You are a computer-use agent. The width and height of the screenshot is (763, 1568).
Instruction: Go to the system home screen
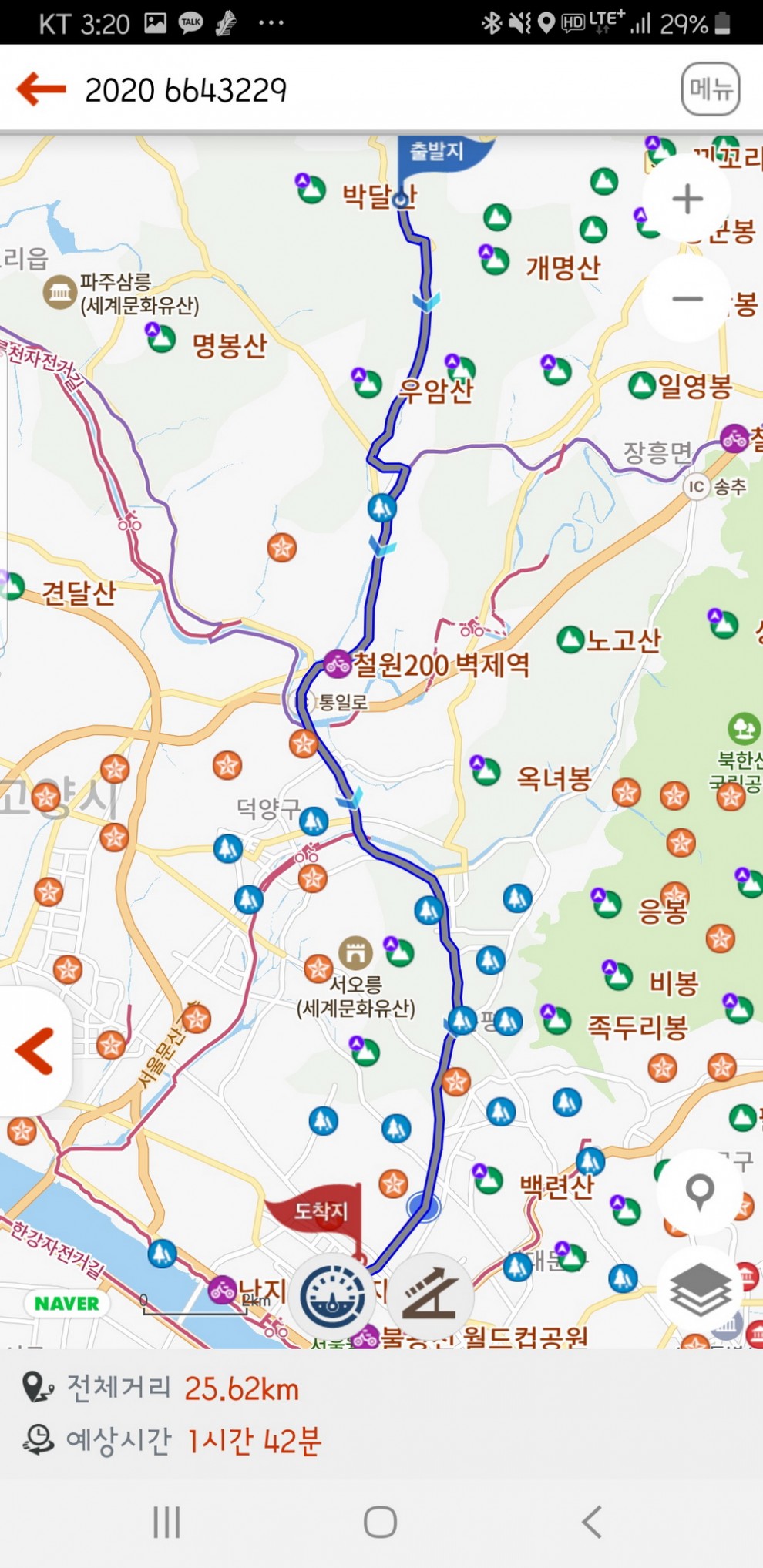[x=380, y=1522]
